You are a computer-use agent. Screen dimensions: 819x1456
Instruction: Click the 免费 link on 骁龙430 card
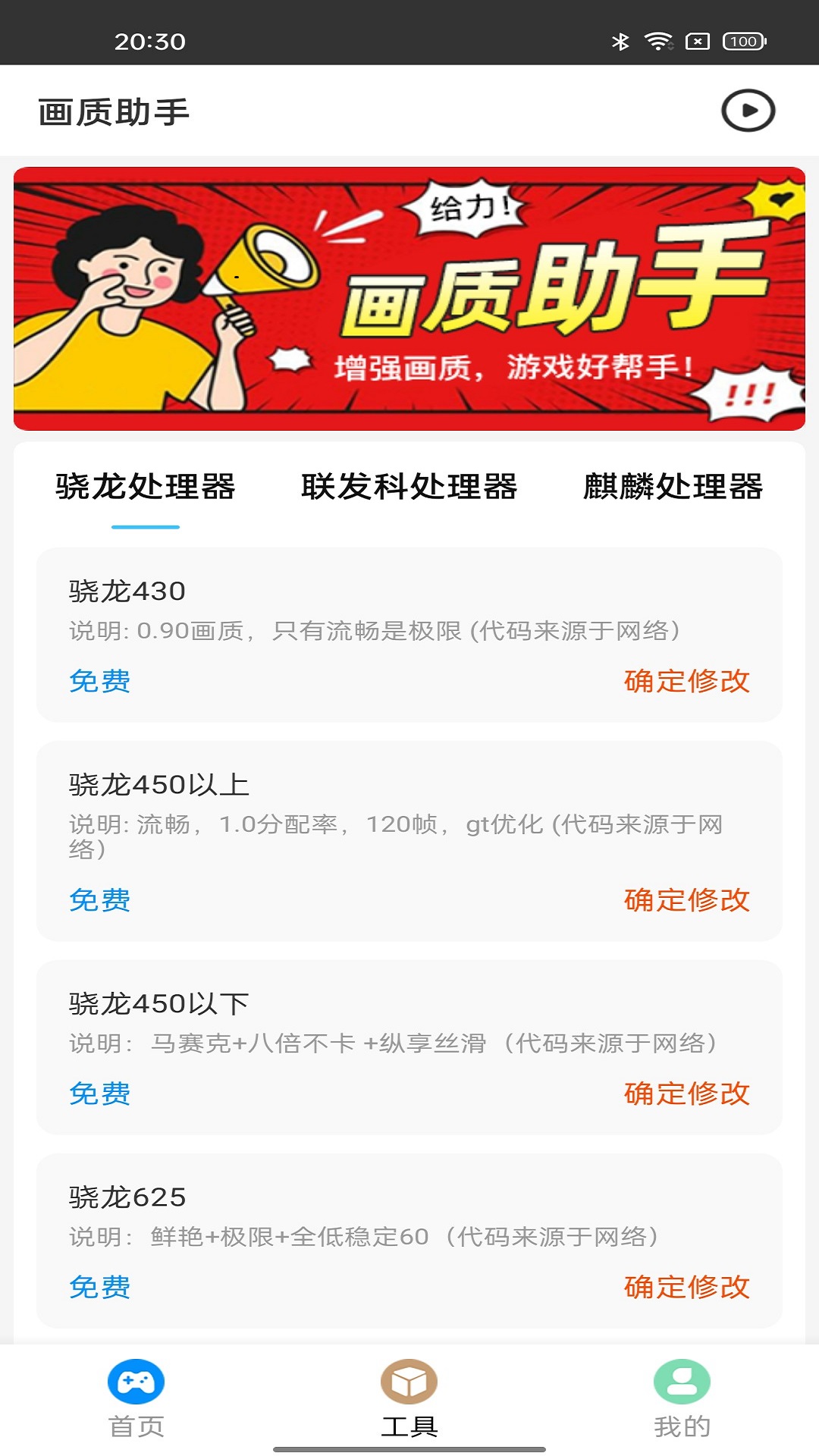coord(99,682)
